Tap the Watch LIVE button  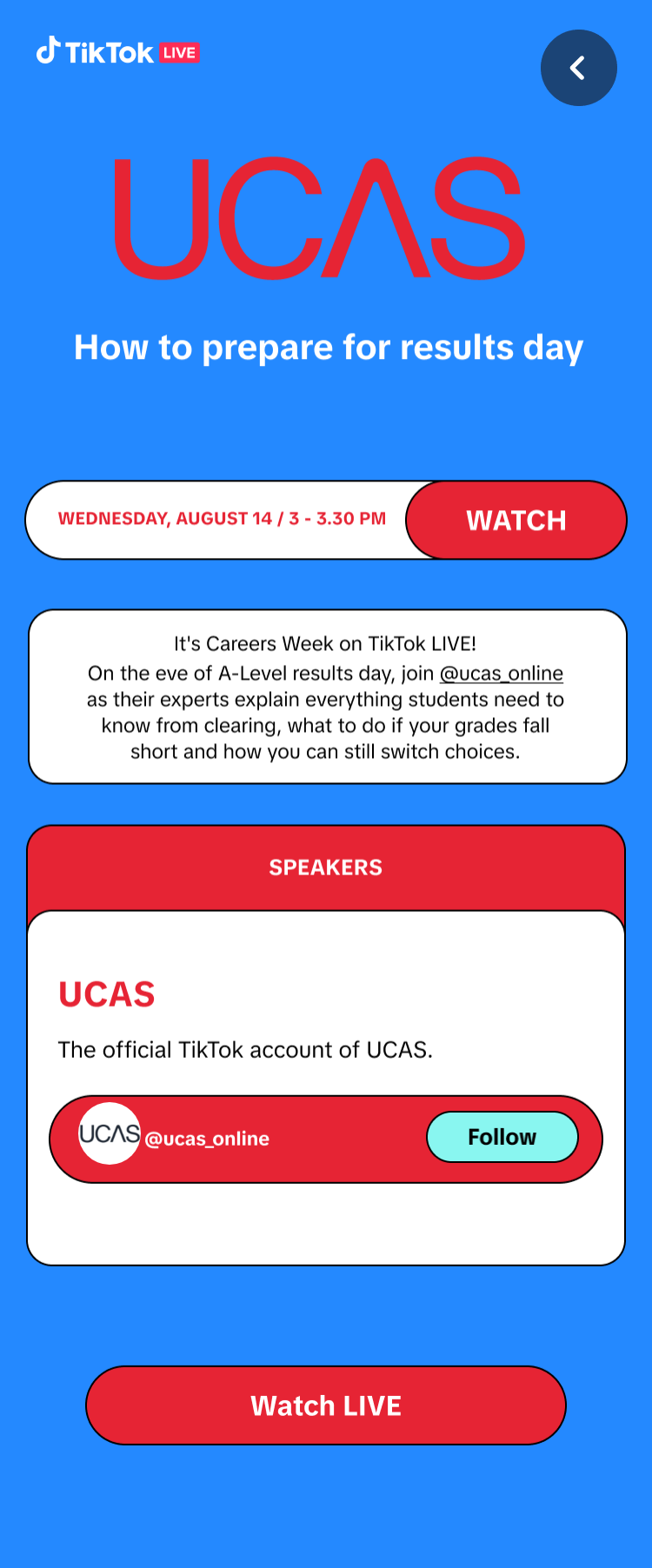[326, 1405]
